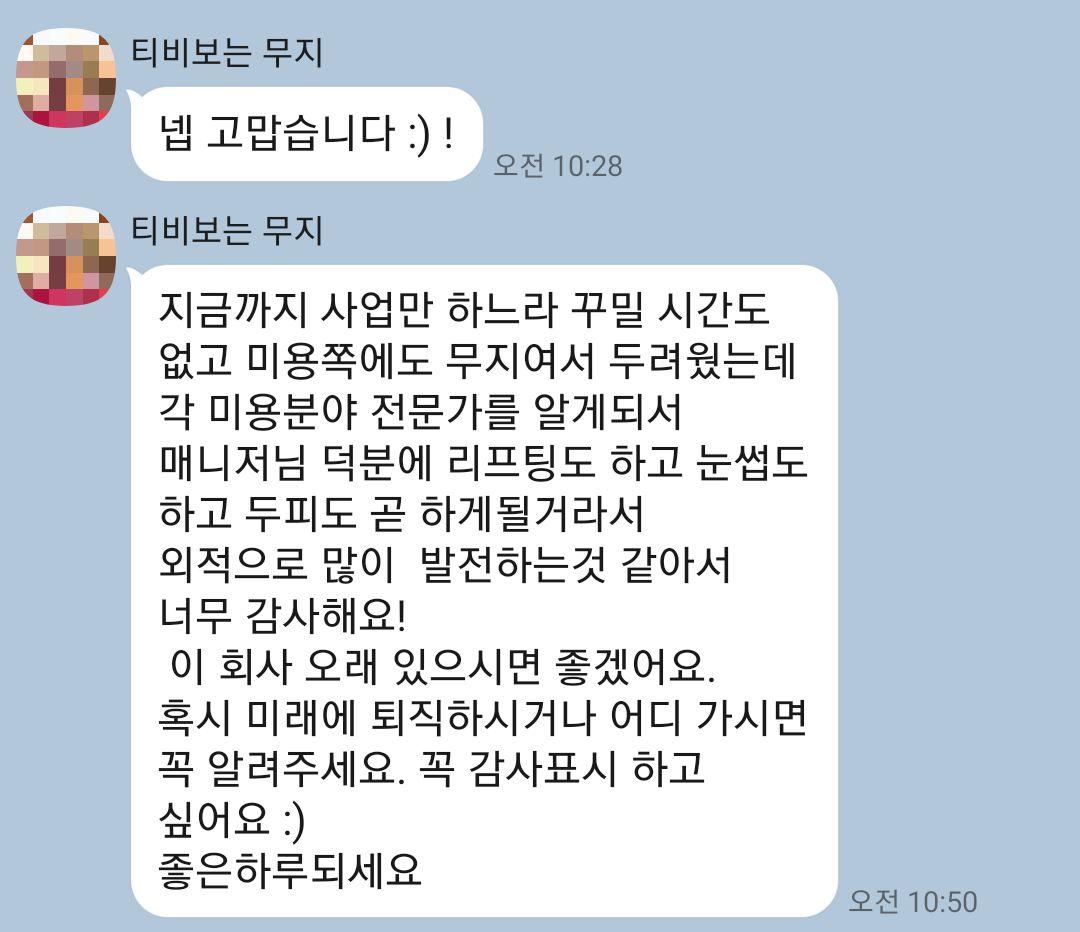Open sender's avatar above the long thank-you message
1080x932 pixels.
(66, 256)
